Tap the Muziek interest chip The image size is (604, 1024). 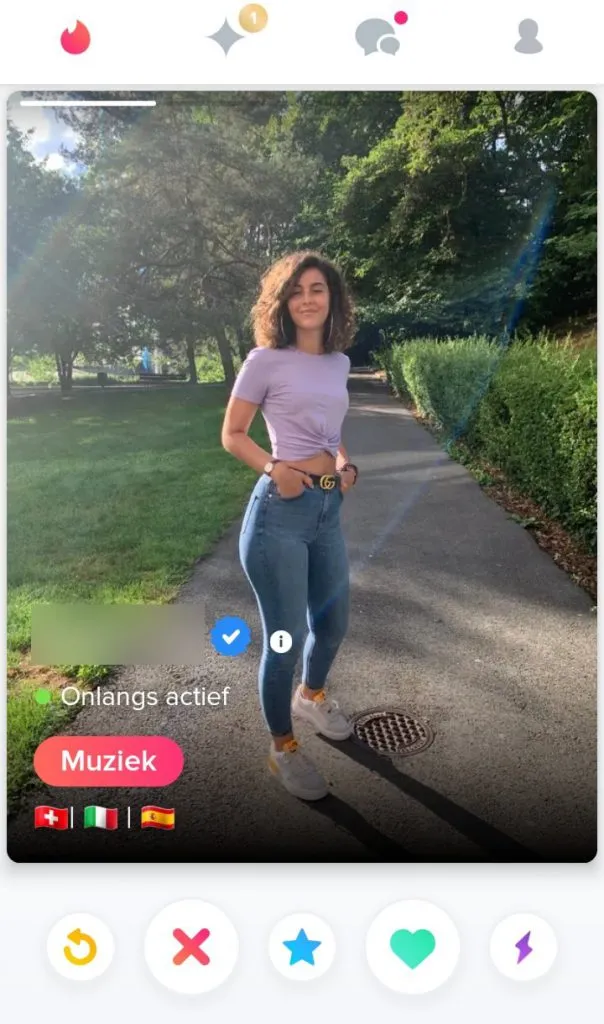click(109, 761)
